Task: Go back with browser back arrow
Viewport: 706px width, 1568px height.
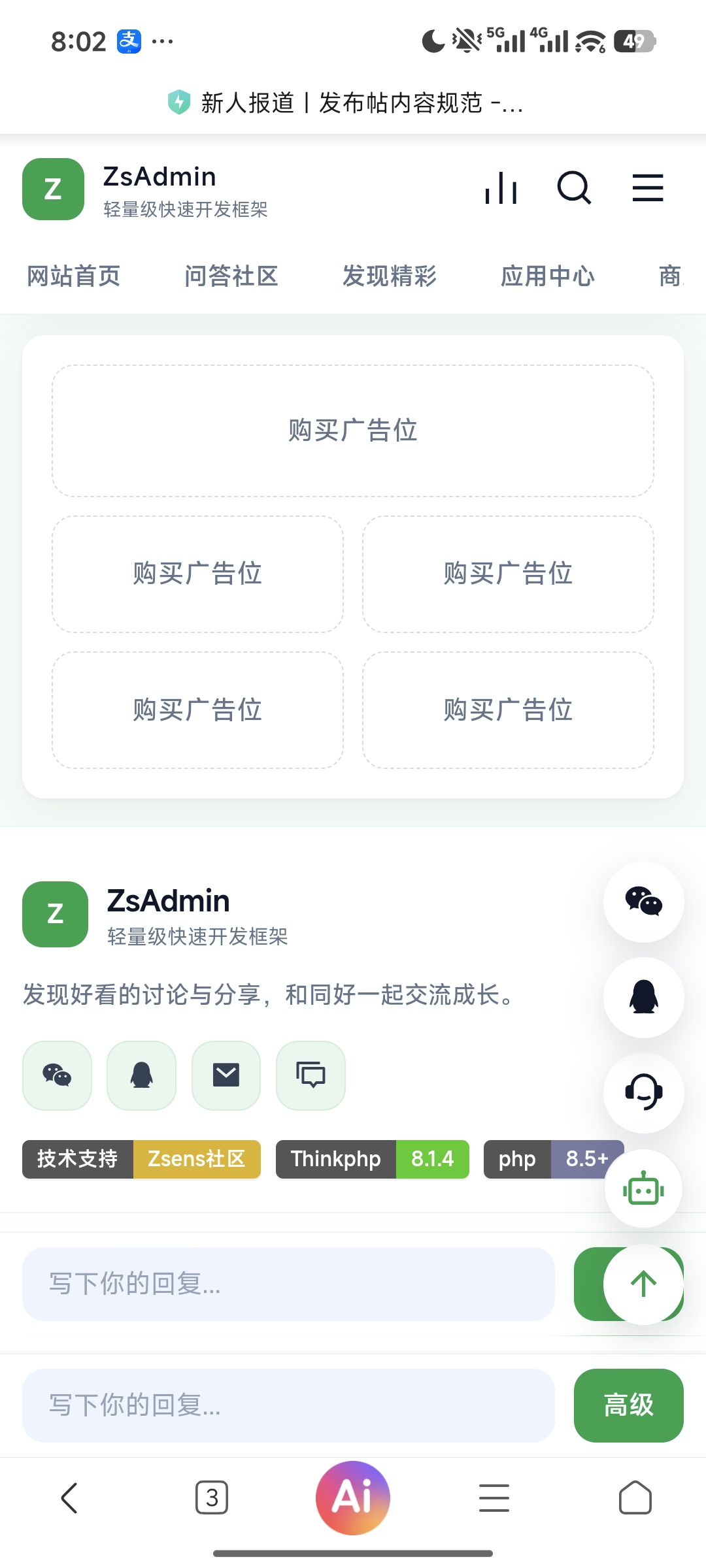Action: pyautogui.click(x=69, y=1497)
